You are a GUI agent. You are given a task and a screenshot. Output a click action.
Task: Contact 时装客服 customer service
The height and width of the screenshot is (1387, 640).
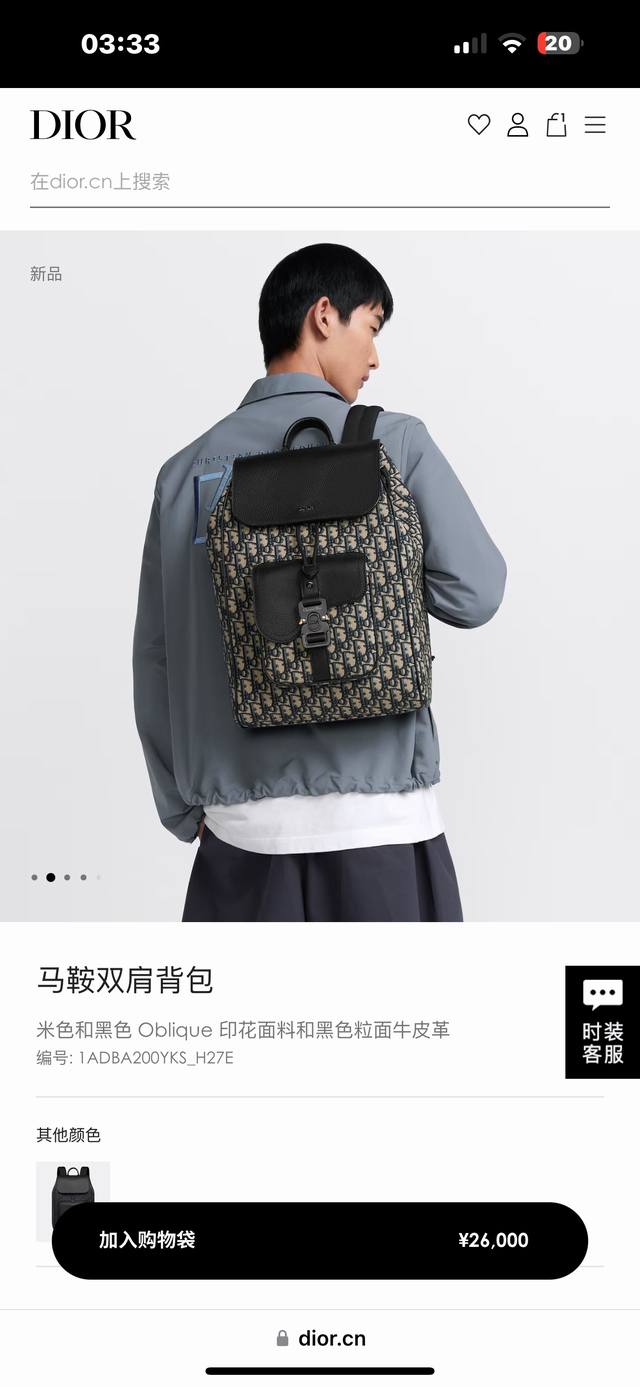pyautogui.click(x=602, y=1021)
